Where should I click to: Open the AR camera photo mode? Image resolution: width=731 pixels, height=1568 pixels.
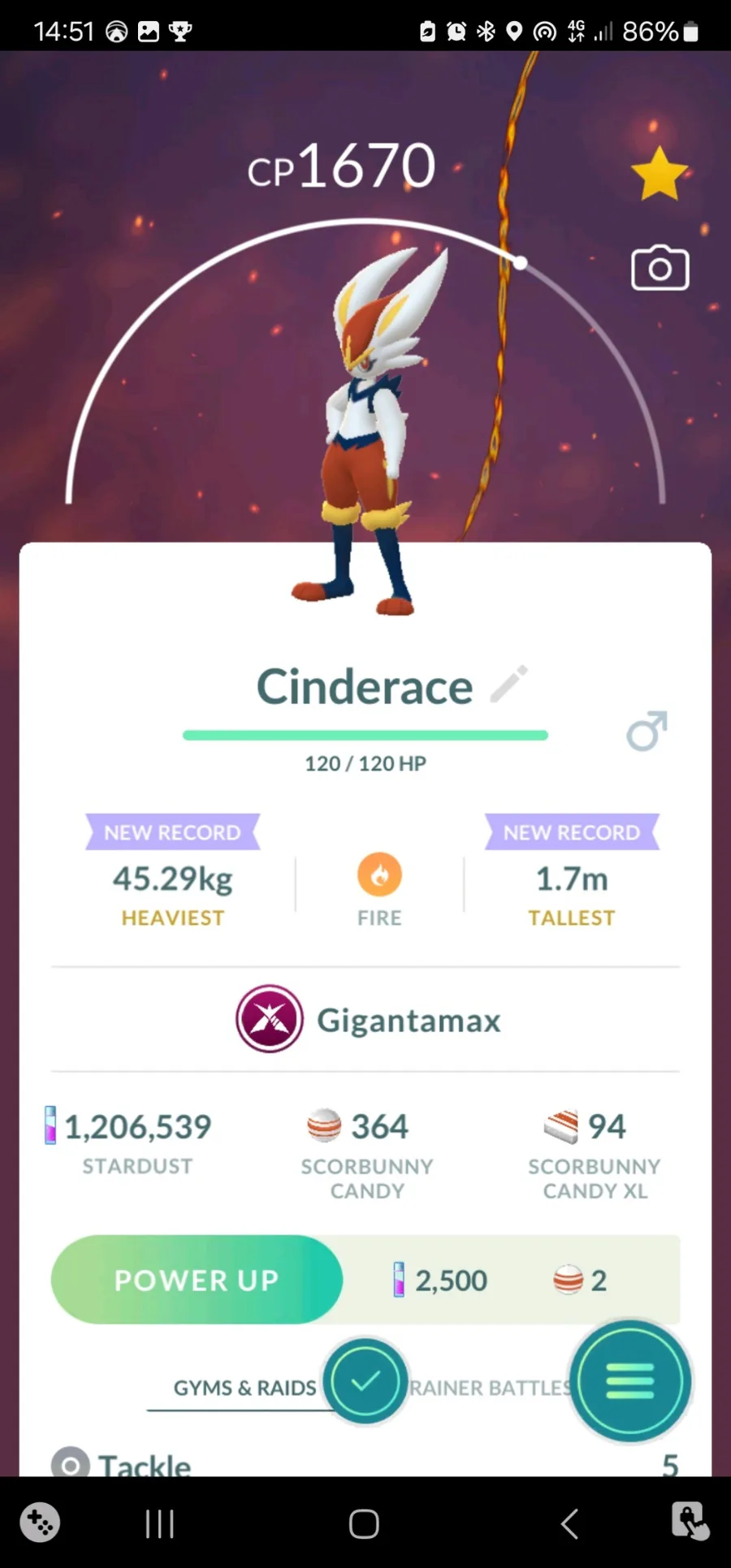pyautogui.click(x=660, y=267)
